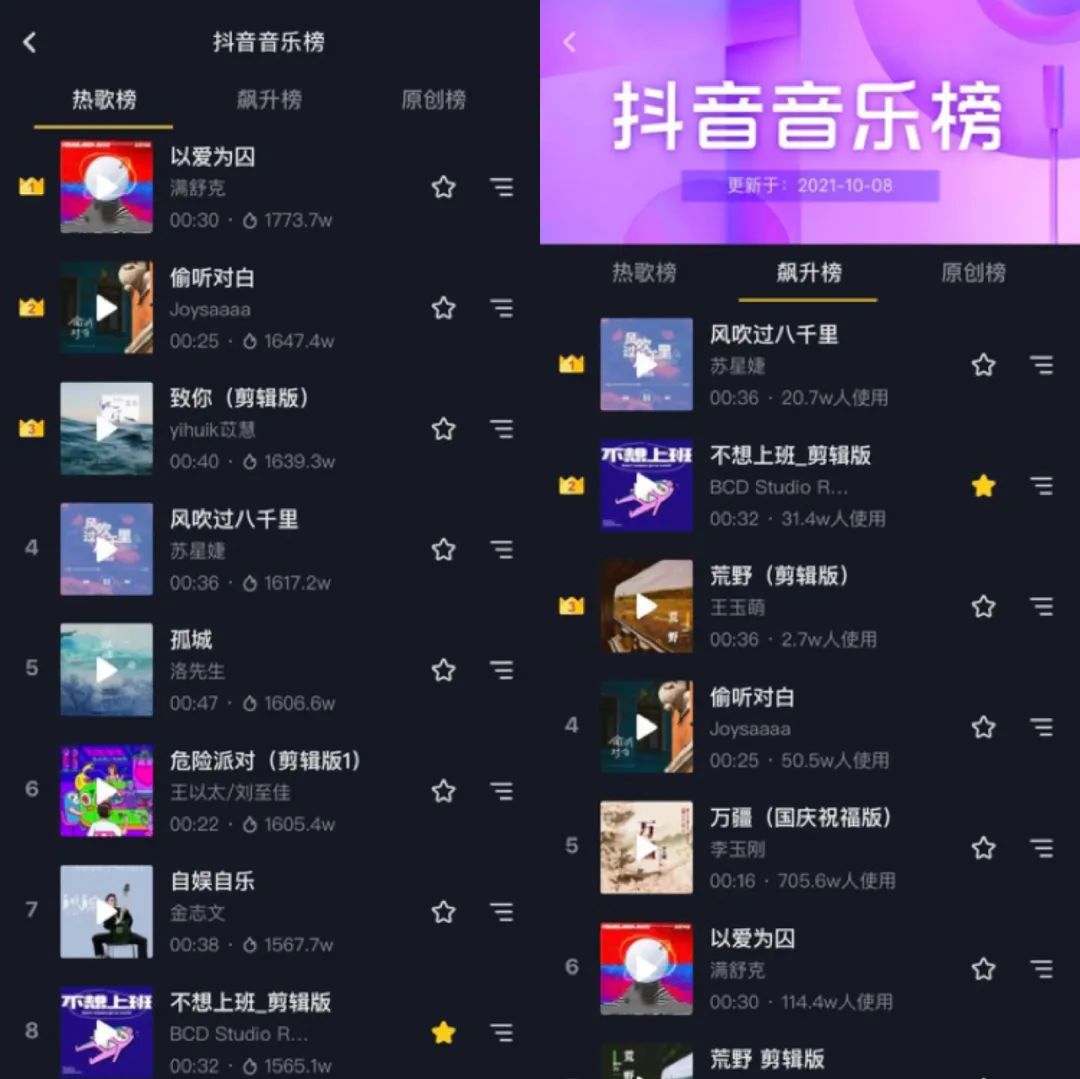Open the list menu icon for 荒野（剪辑版）by 王玉萌
This screenshot has width=1080, height=1079.
tap(1041, 607)
